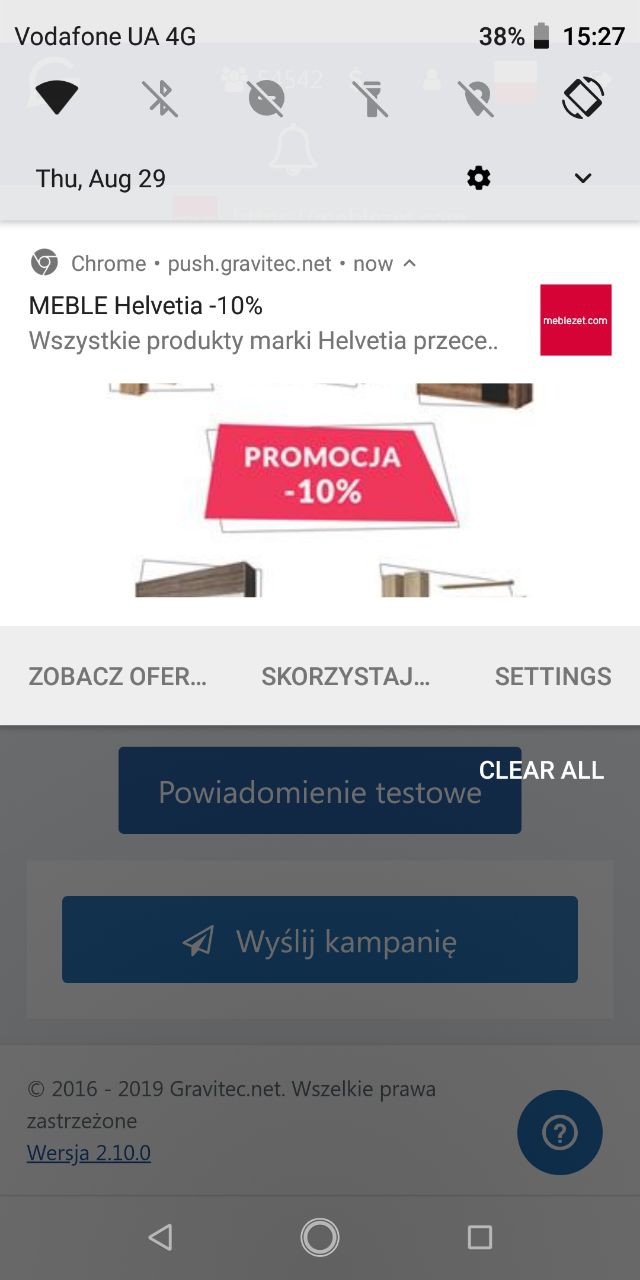Open system settings gear
The height and width of the screenshot is (1280, 640).
pos(479,178)
